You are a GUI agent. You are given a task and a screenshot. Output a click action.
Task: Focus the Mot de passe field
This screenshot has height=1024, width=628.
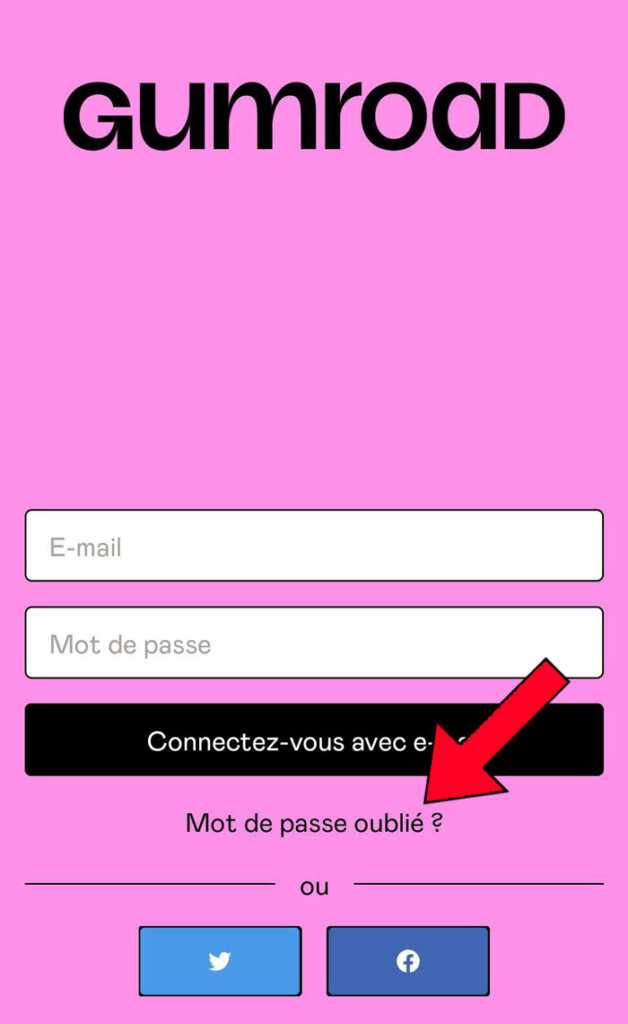314,643
